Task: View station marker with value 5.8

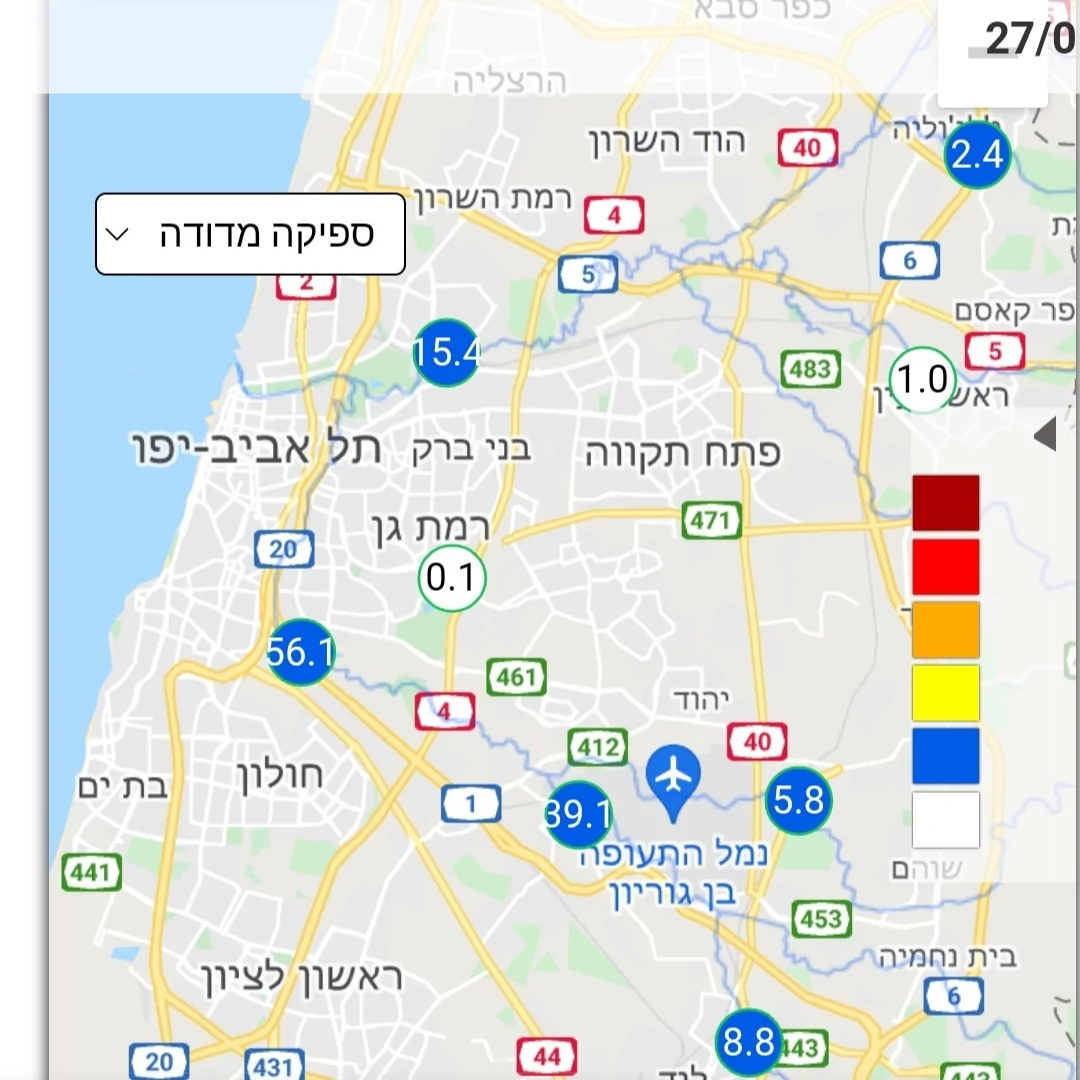Action: [798, 800]
